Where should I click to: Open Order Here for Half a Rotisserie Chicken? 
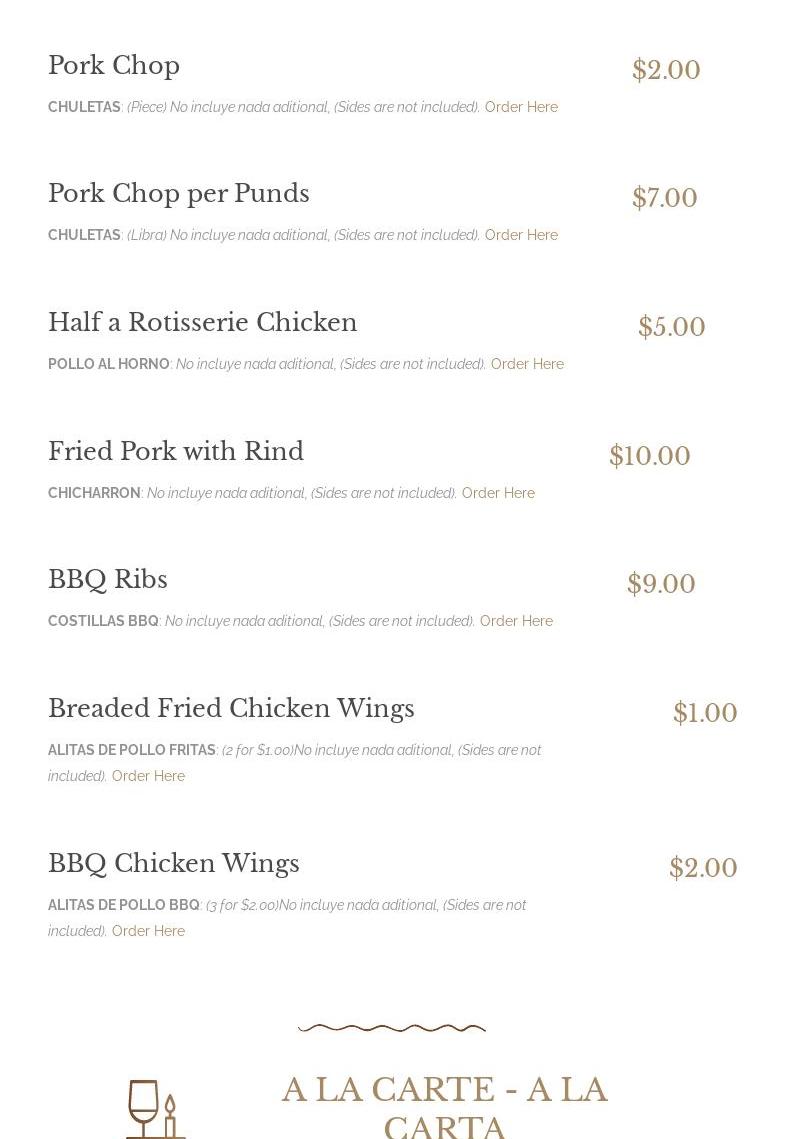[x=527, y=364]
